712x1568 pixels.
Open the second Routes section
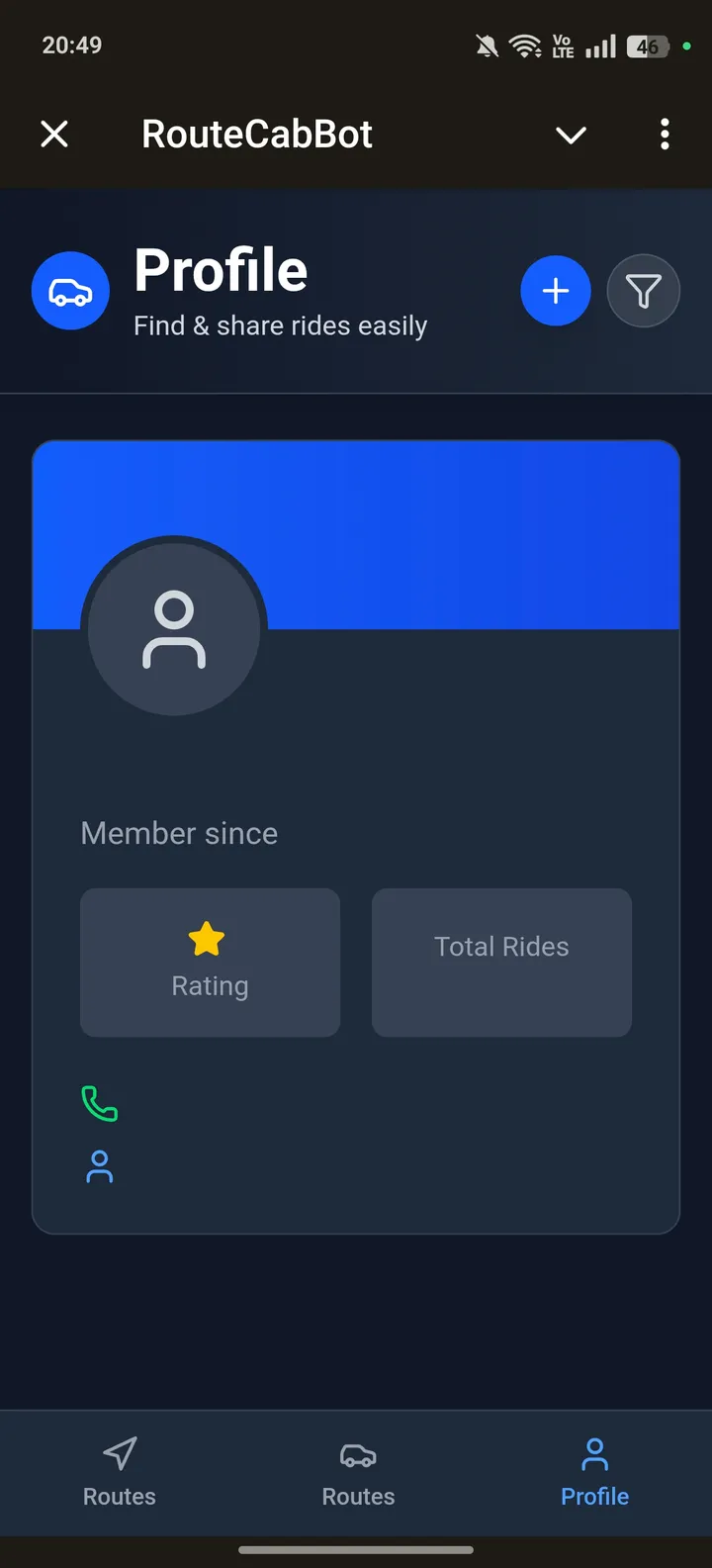click(x=357, y=1472)
